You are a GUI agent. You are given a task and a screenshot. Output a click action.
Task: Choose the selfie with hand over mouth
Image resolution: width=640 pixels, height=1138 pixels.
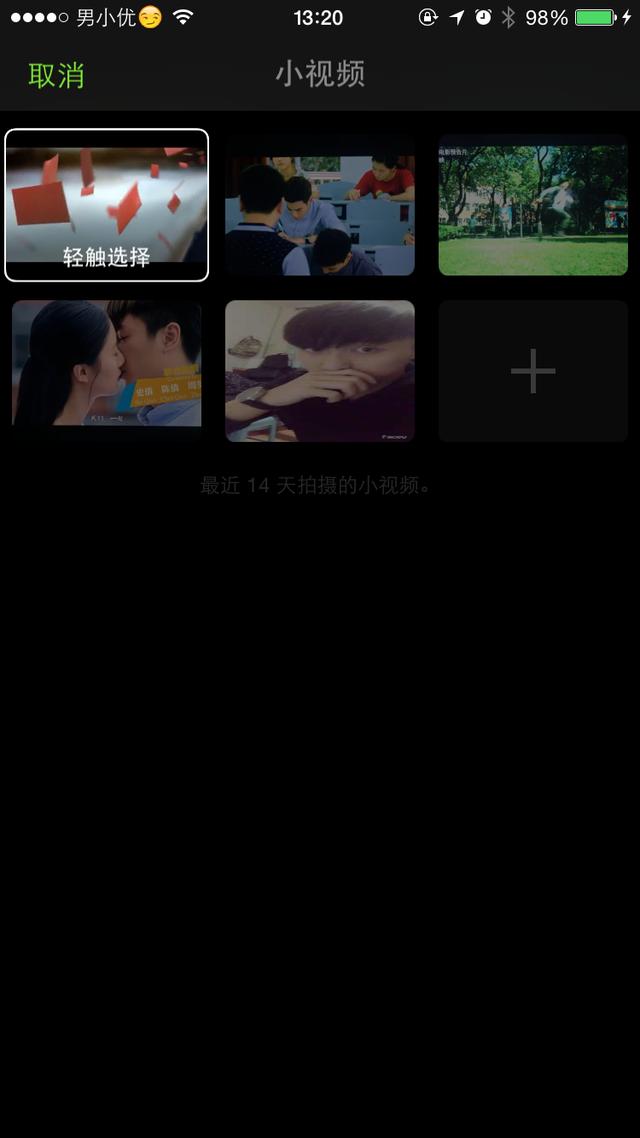coord(320,370)
